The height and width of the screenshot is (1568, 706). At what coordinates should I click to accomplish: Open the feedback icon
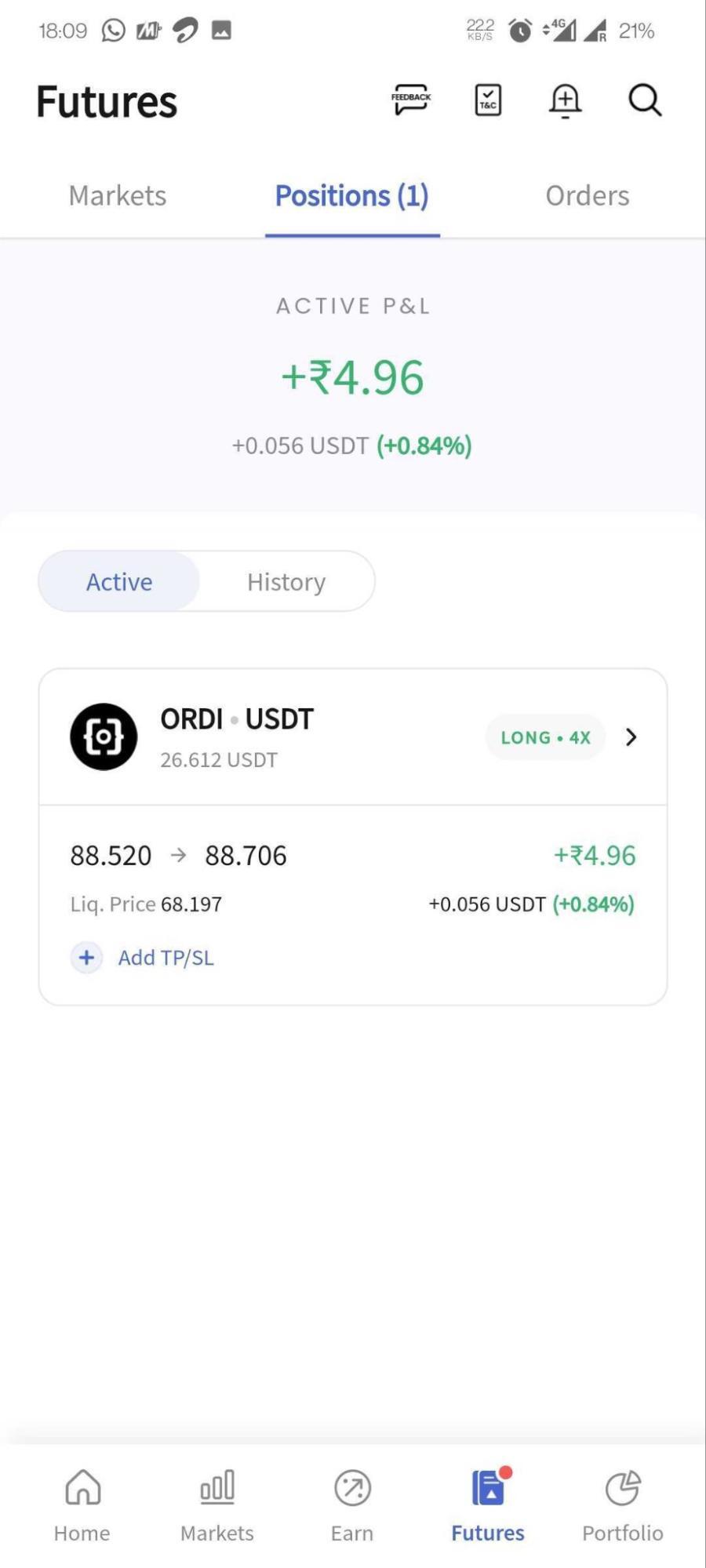point(411,100)
